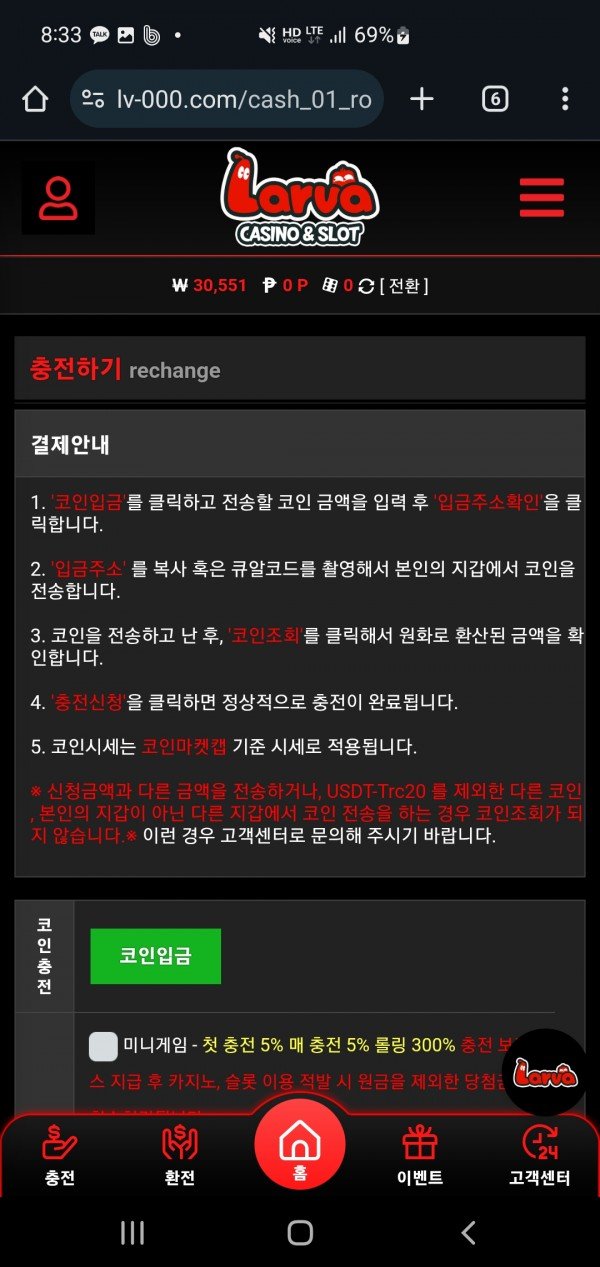
Task: Check the 미니게임 bonus checkbox
Action: pyautogui.click(x=103, y=1046)
